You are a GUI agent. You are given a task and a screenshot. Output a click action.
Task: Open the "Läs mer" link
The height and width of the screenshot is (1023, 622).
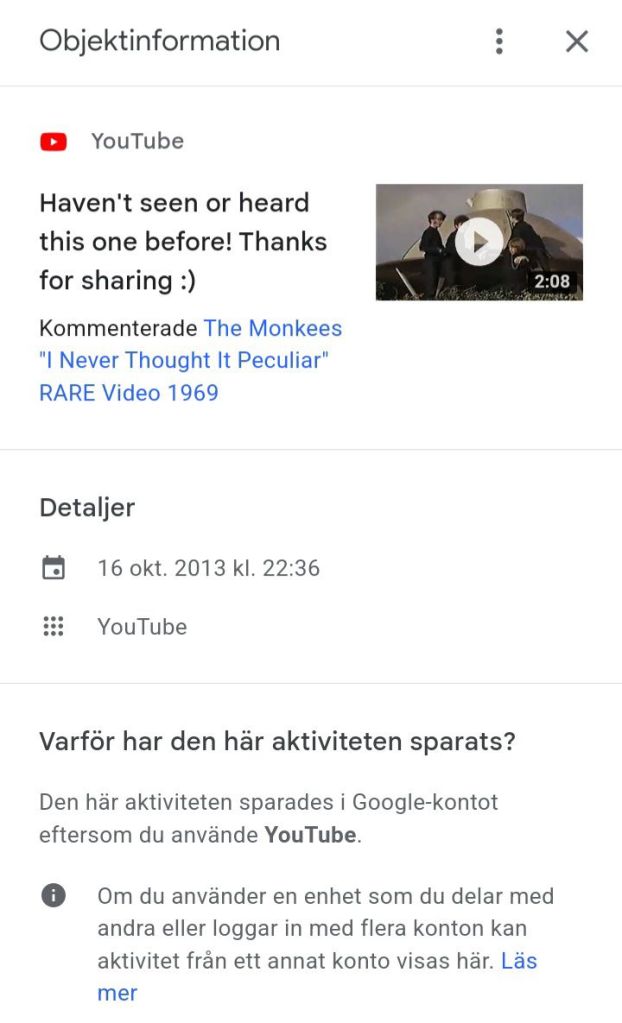pyautogui.click(x=518, y=961)
